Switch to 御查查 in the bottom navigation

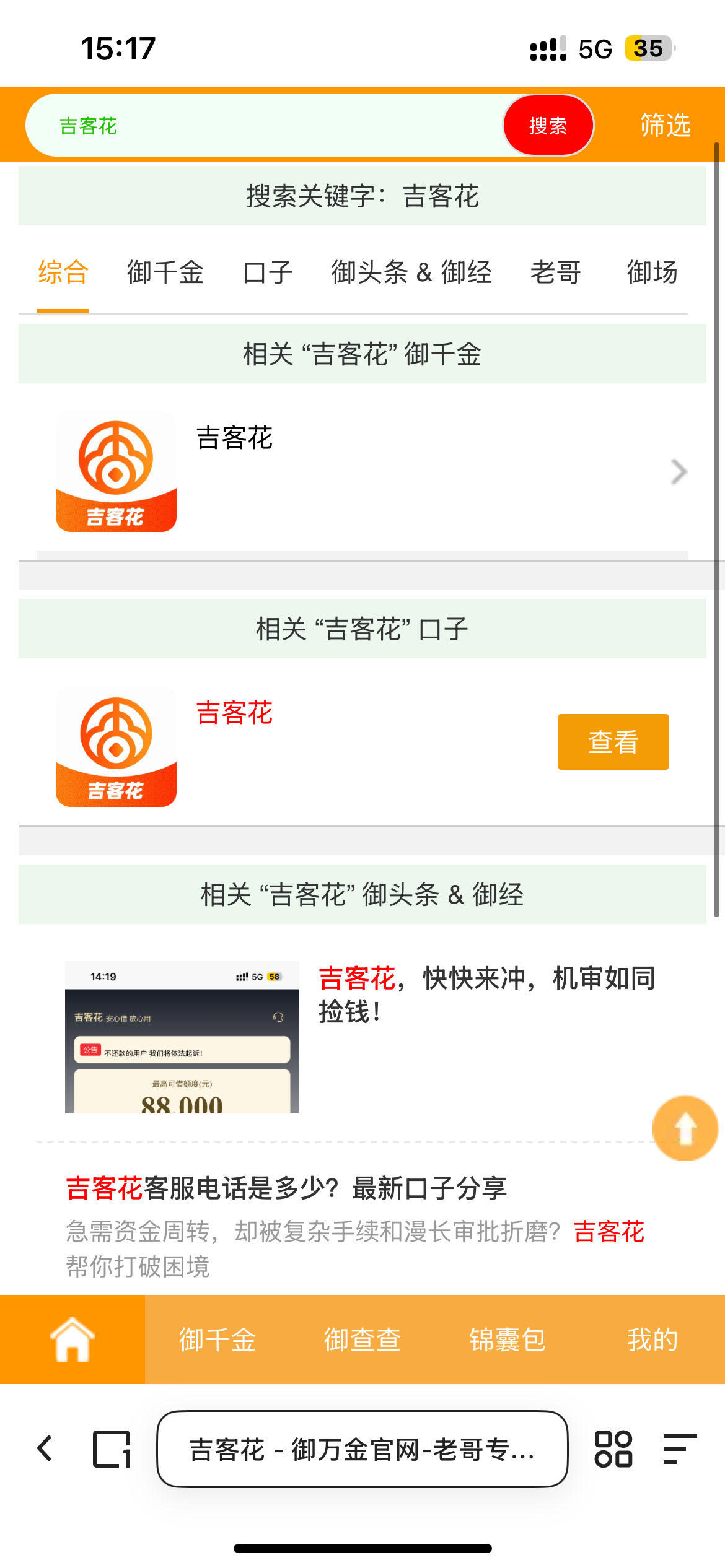click(362, 1339)
